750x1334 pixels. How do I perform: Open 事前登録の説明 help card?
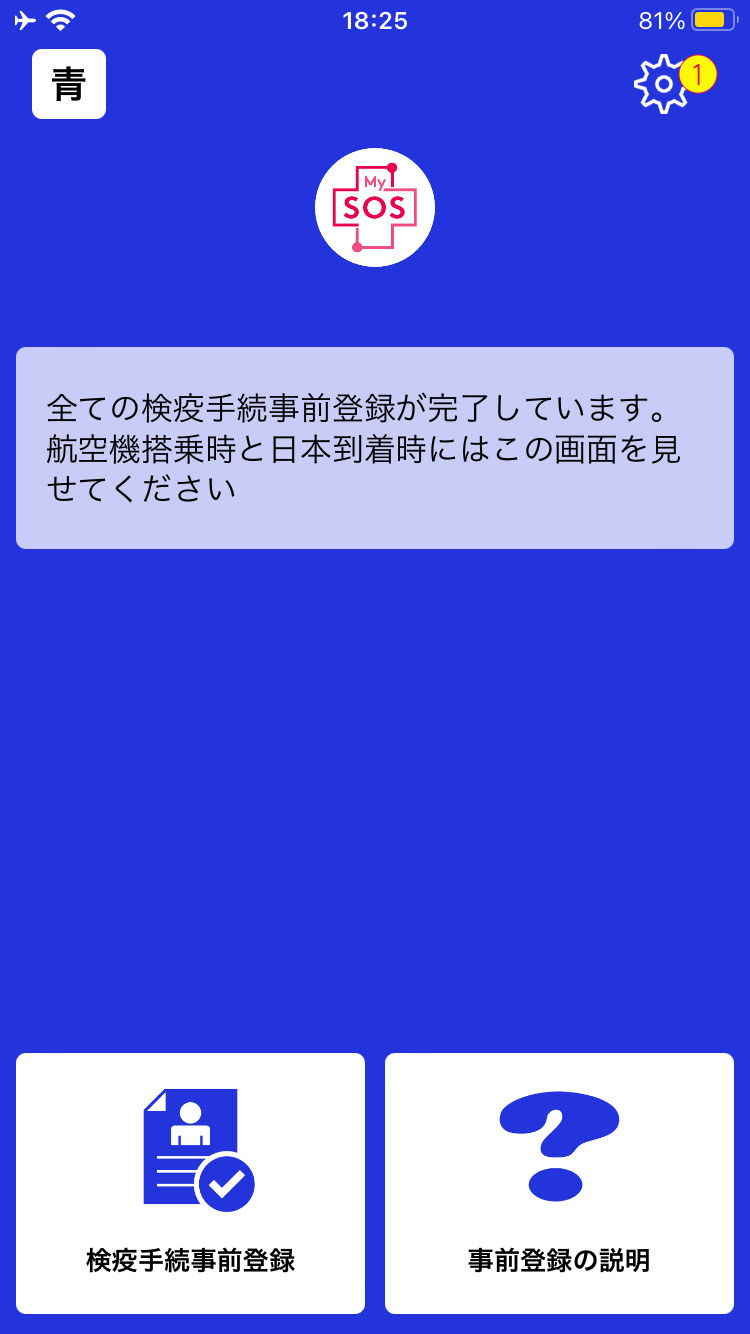click(559, 1183)
